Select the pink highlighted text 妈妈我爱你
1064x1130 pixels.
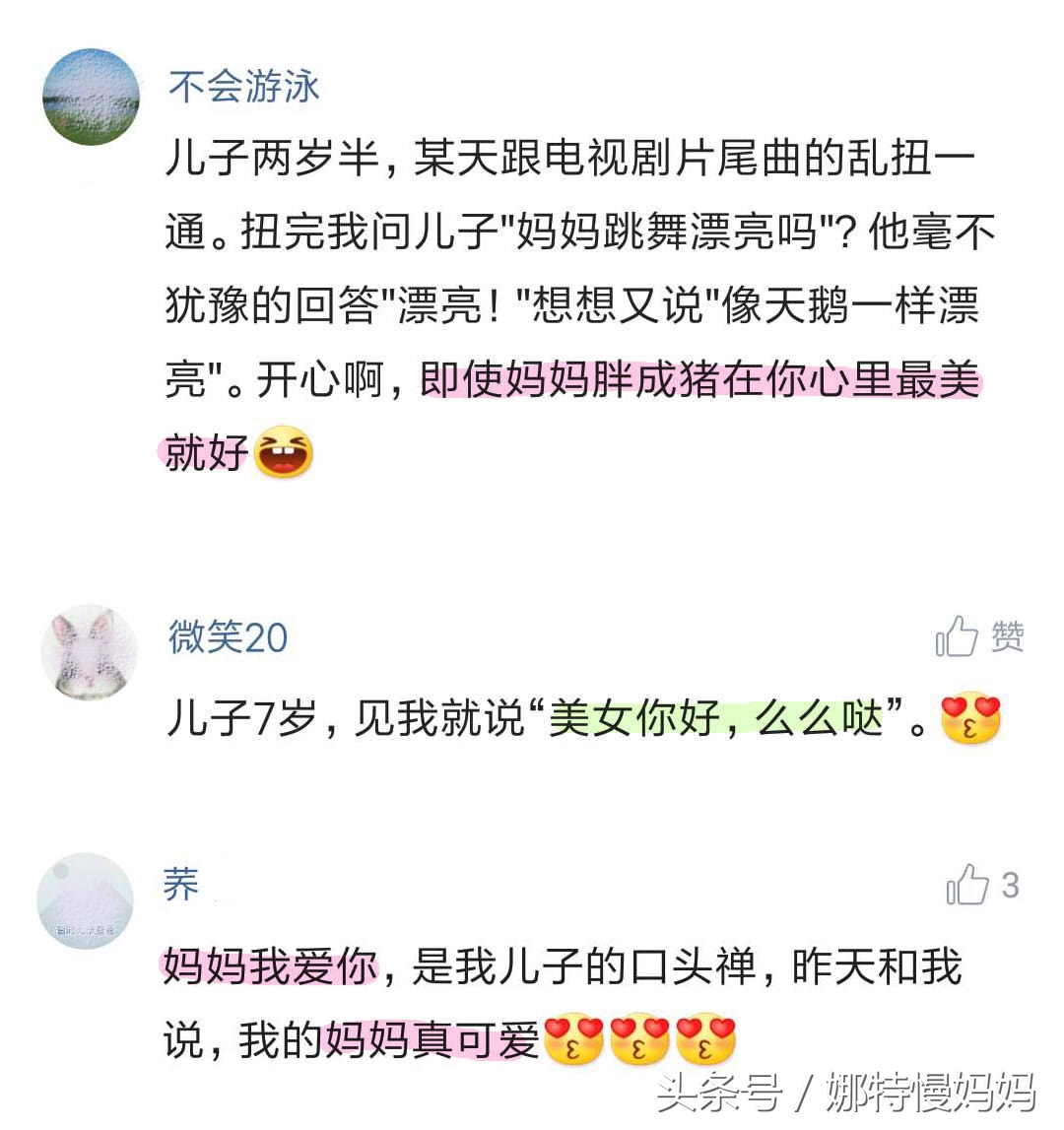(x=266, y=968)
